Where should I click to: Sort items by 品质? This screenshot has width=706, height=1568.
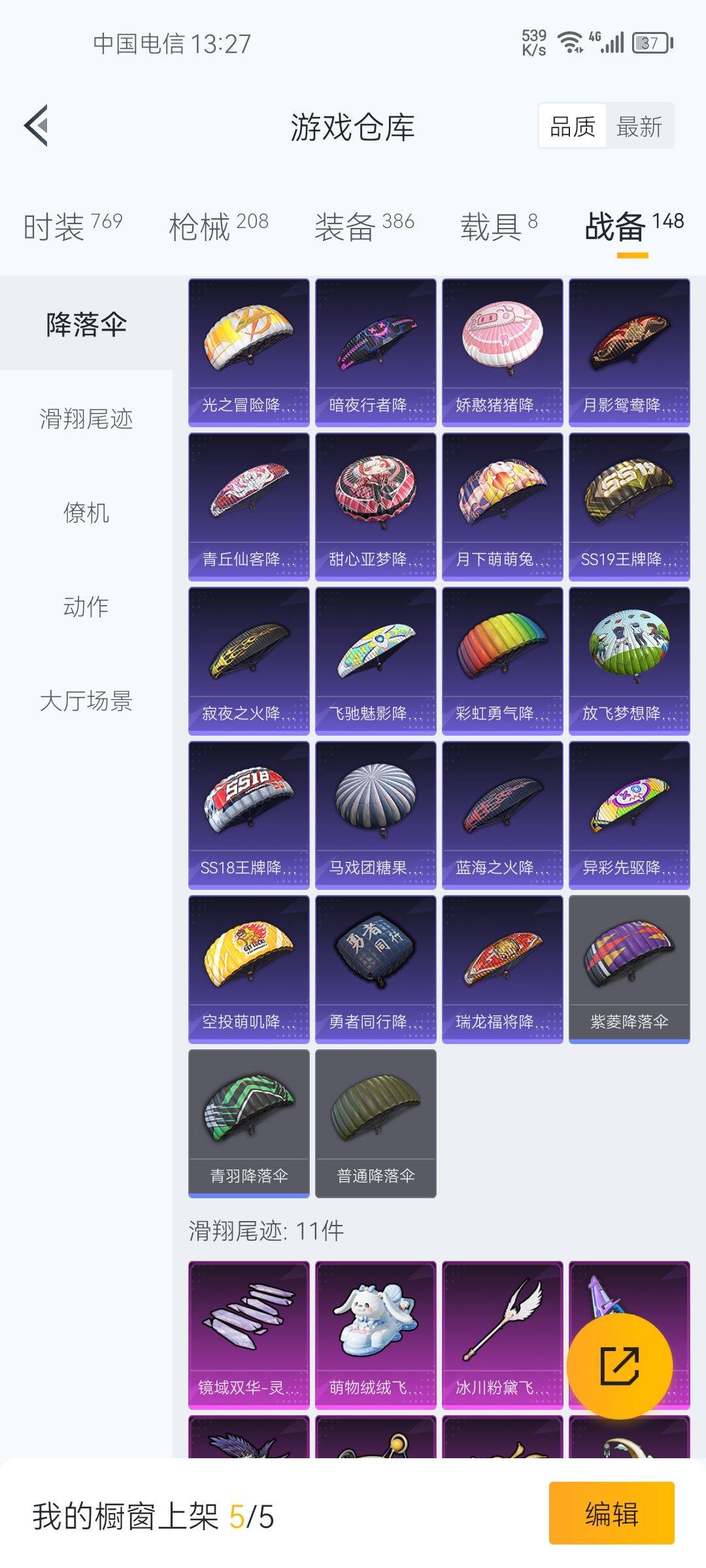point(573,126)
